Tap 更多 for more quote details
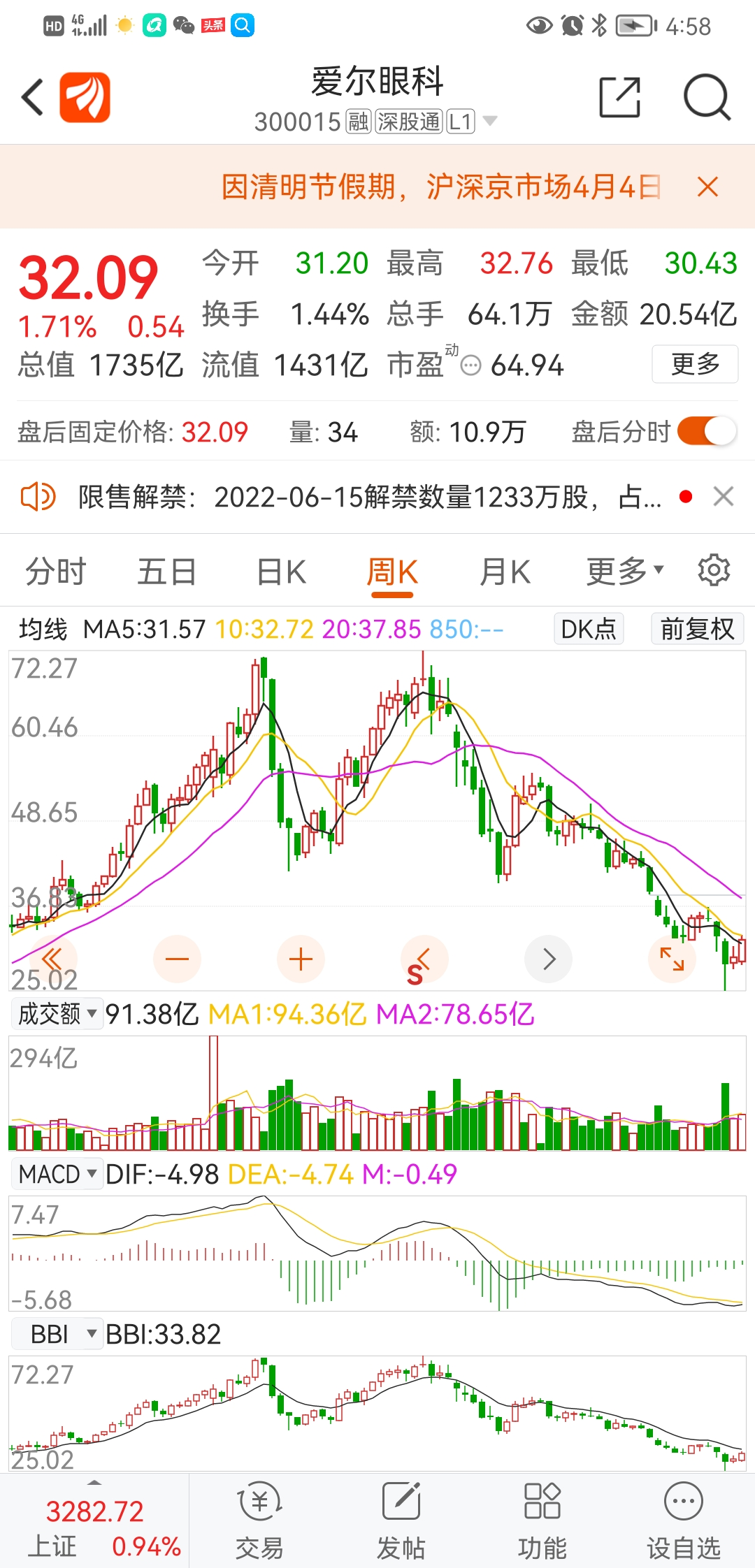755x1568 pixels. tap(695, 364)
